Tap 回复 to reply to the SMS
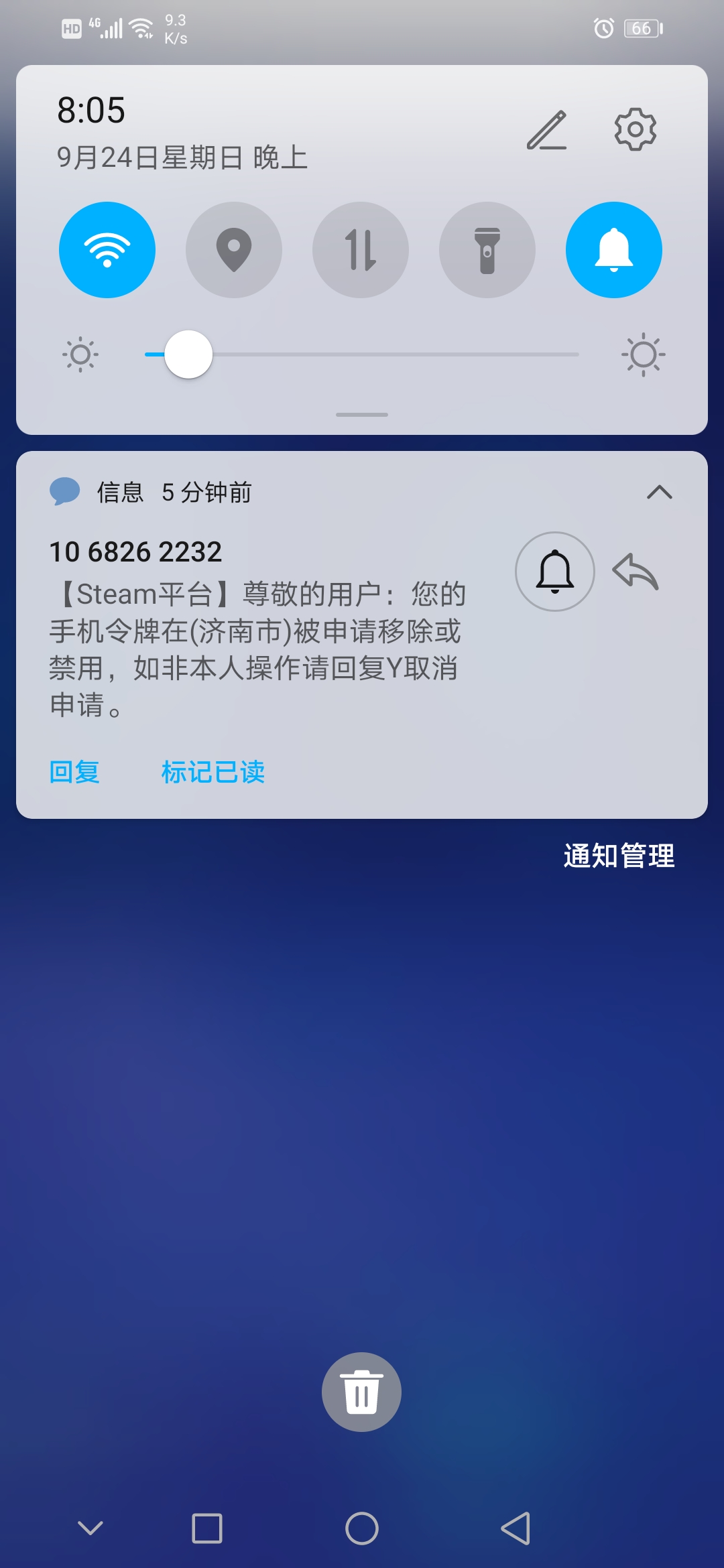 [x=74, y=772]
